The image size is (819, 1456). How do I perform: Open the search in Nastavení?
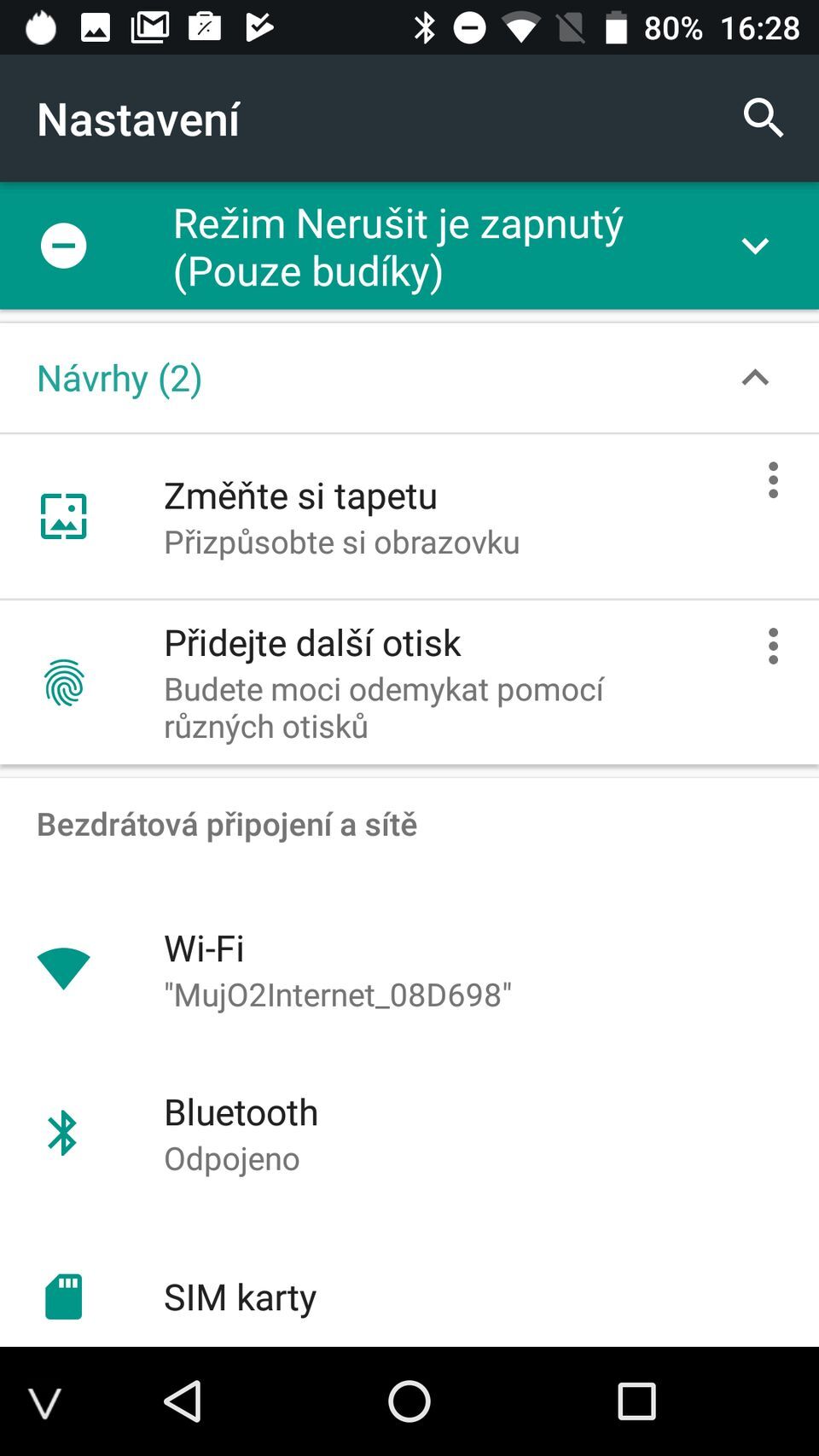pos(763,118)
